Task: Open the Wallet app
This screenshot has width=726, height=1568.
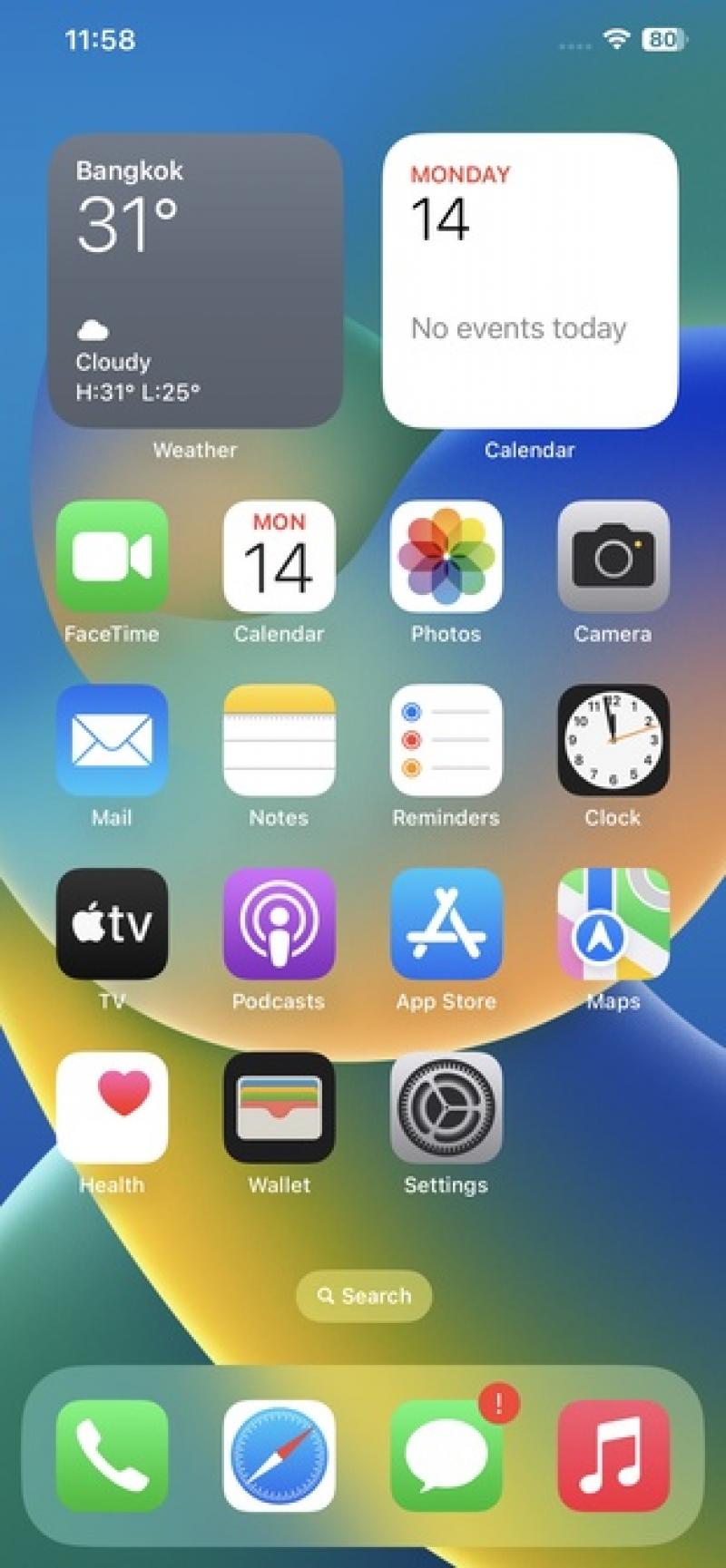Action: pyautogui.click(x=279, y=1107)
